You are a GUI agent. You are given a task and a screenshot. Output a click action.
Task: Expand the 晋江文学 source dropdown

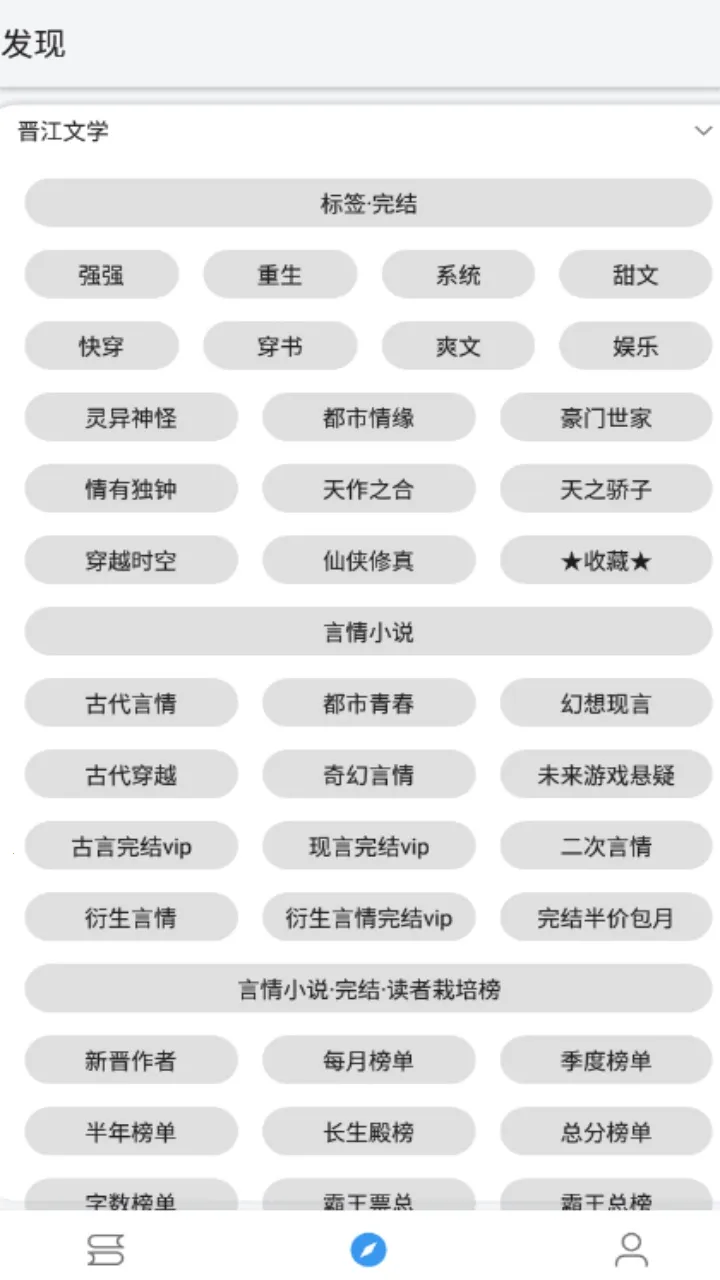pos(703,131)
